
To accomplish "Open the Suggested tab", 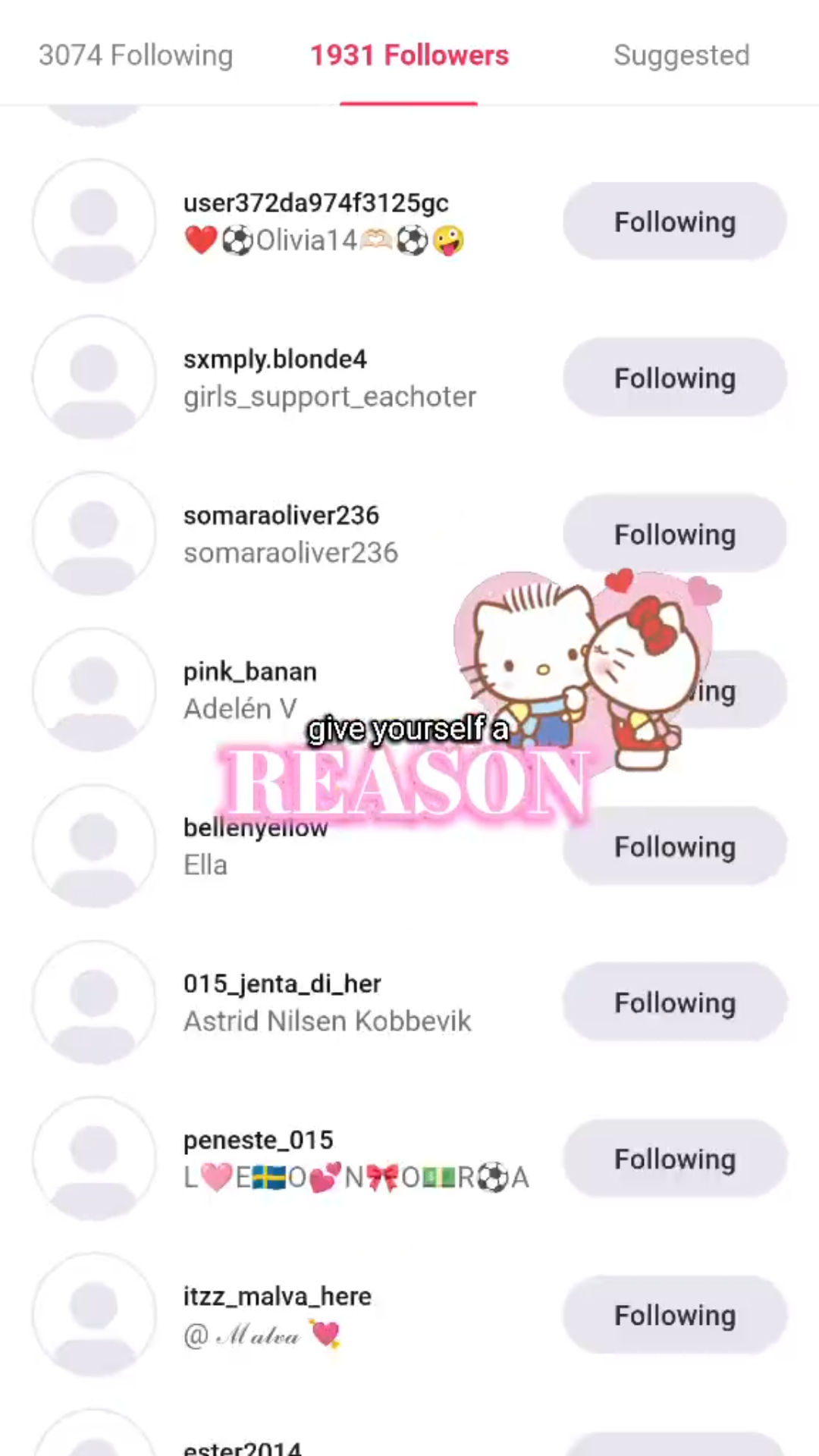I will [681, 55].
